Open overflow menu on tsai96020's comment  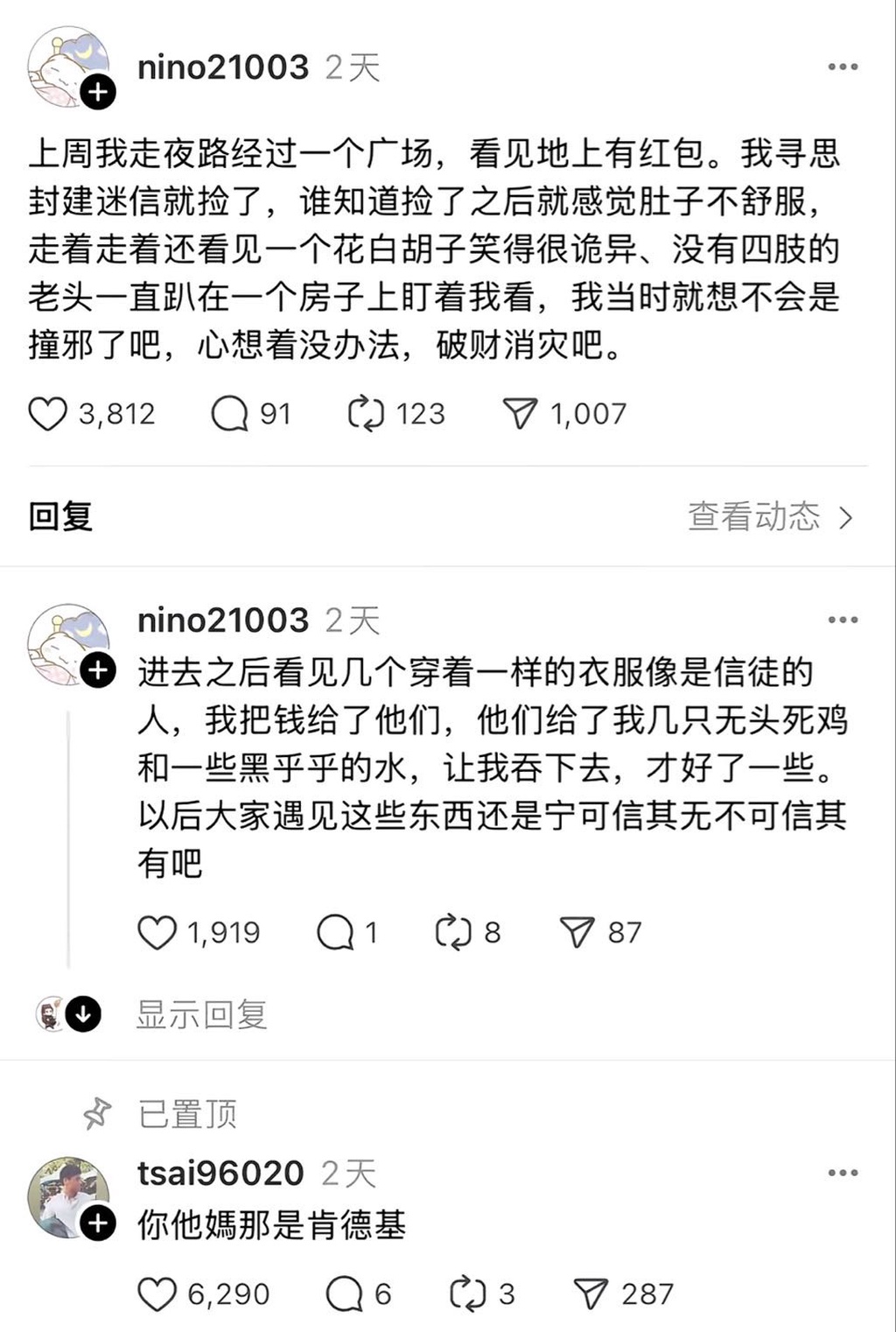pos(842,1174)
